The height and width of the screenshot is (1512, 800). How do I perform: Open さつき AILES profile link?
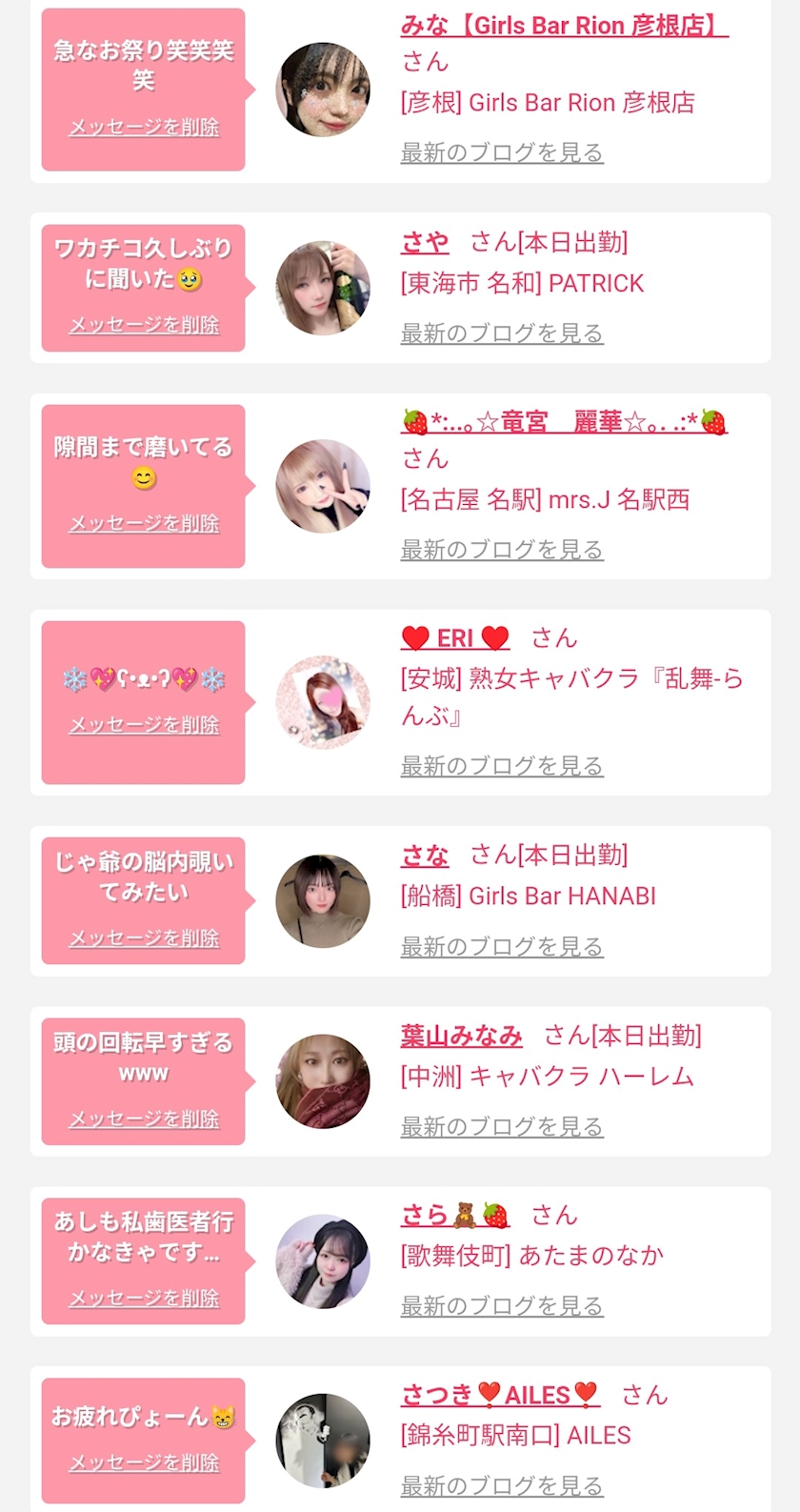(x=501, y=1395)
